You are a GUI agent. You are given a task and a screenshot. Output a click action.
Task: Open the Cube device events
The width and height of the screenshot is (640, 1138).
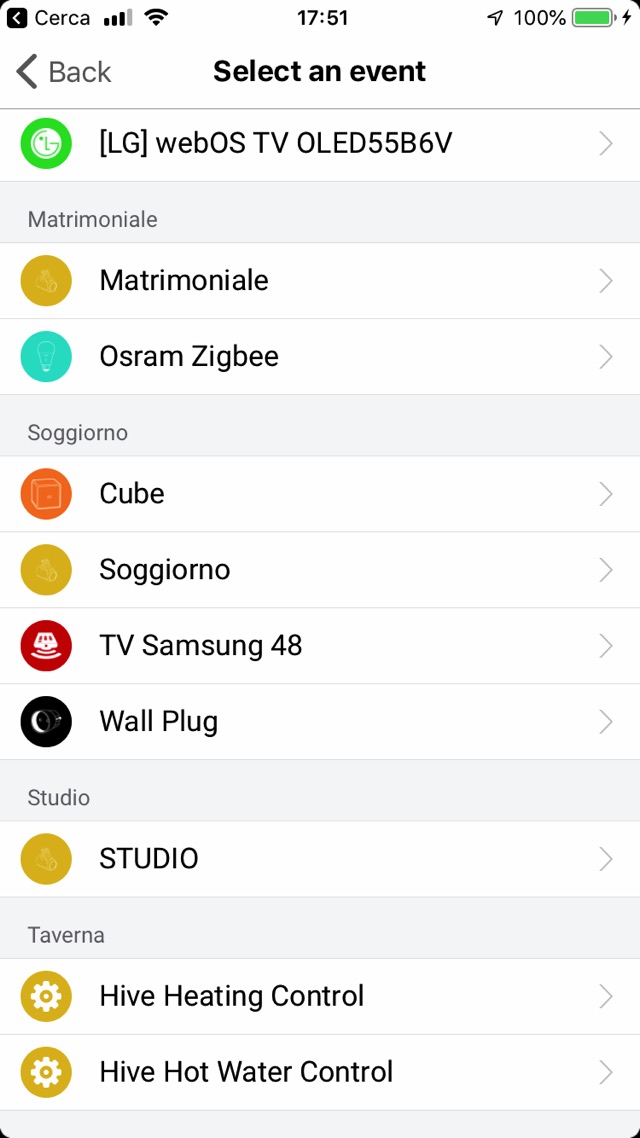pyautogui.click(x=320, y=494)
